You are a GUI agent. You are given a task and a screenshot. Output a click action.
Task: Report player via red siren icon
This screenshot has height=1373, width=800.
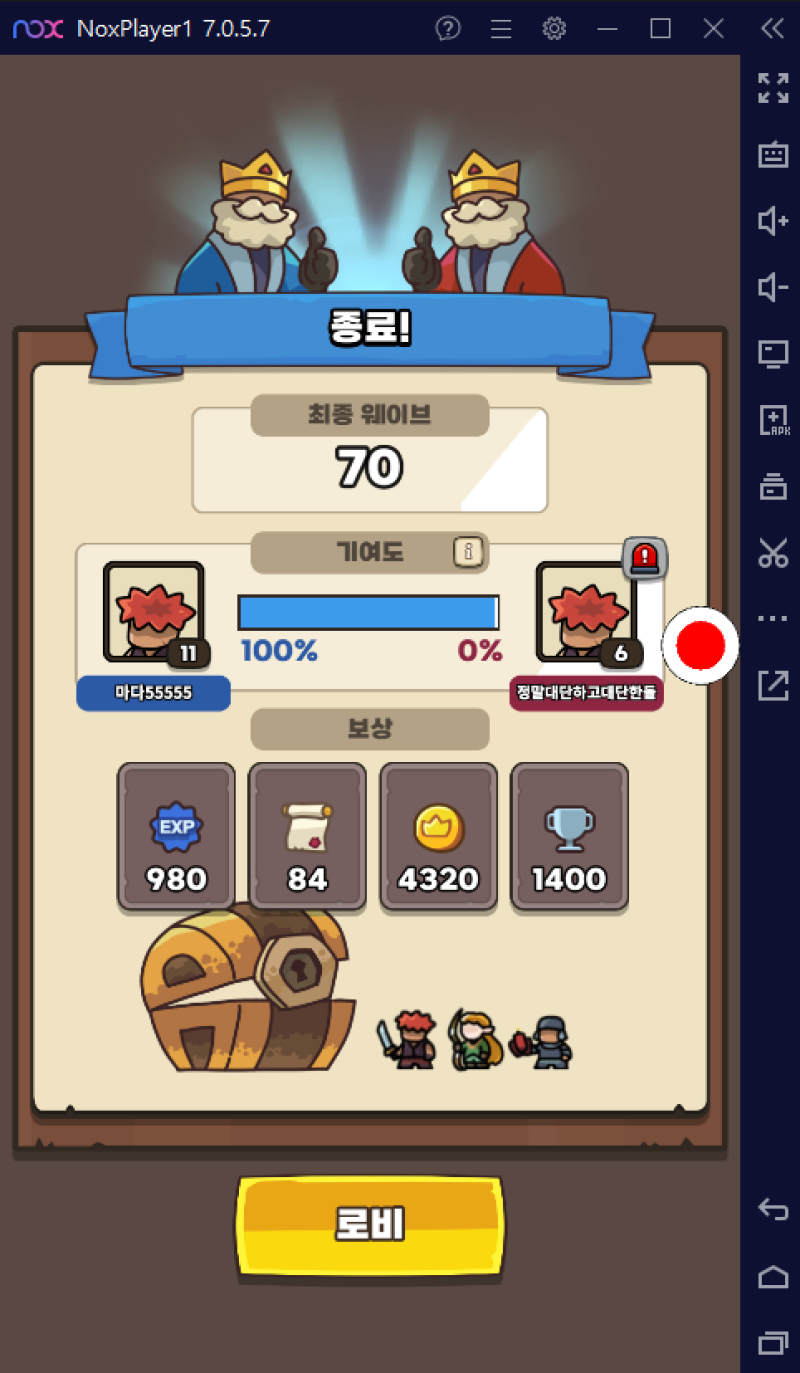tap(643, 557)
